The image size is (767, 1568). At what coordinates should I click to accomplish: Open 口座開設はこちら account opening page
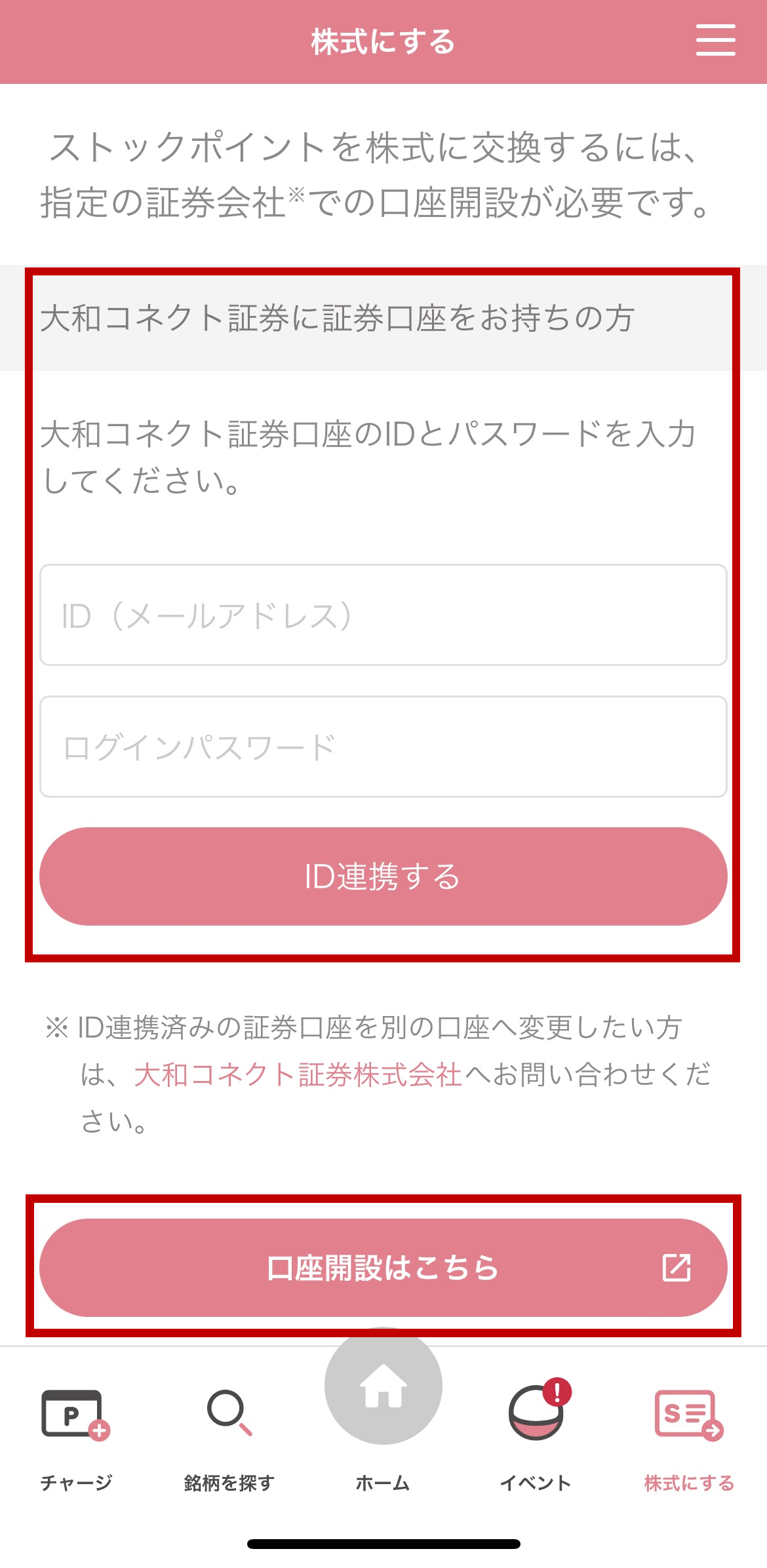click(383, 1268)
